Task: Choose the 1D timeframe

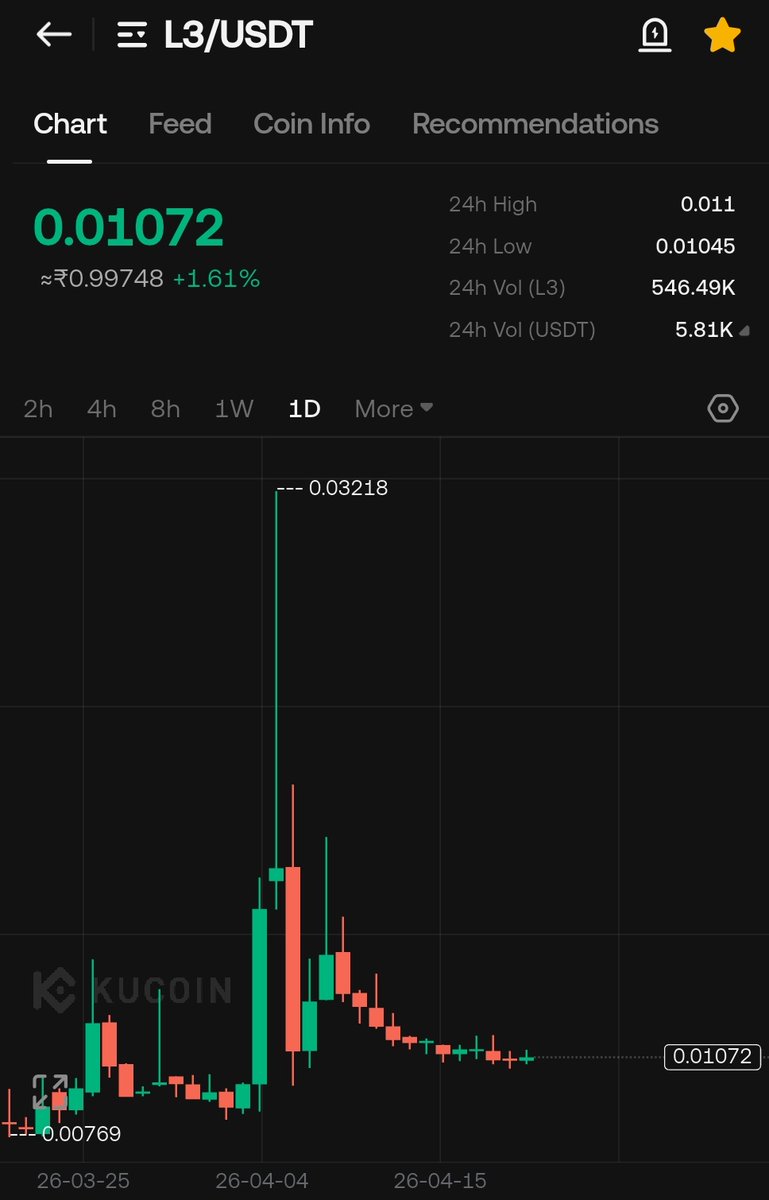Action: [304, 409]
